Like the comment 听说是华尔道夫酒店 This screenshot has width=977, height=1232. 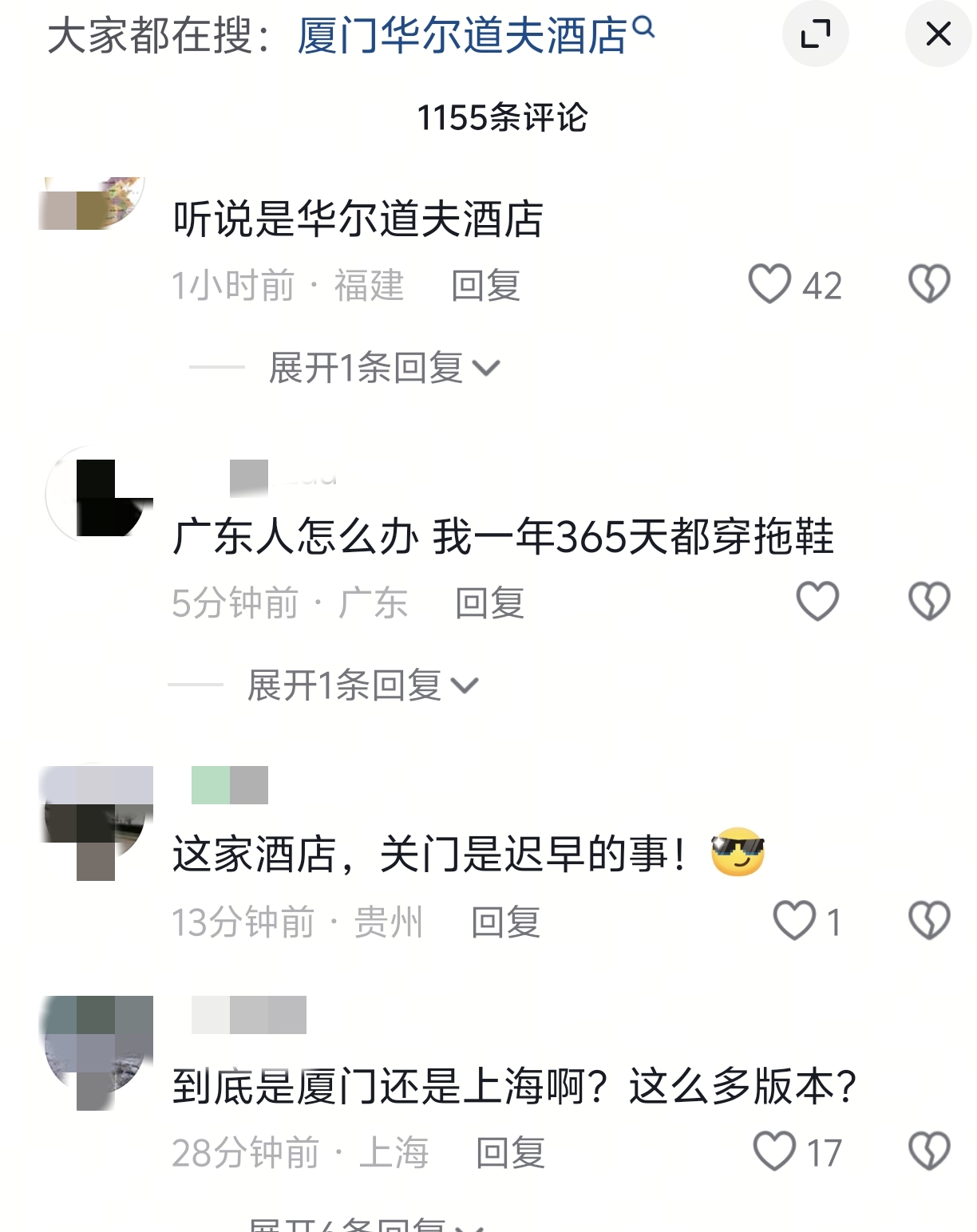(x=770, y=285)
